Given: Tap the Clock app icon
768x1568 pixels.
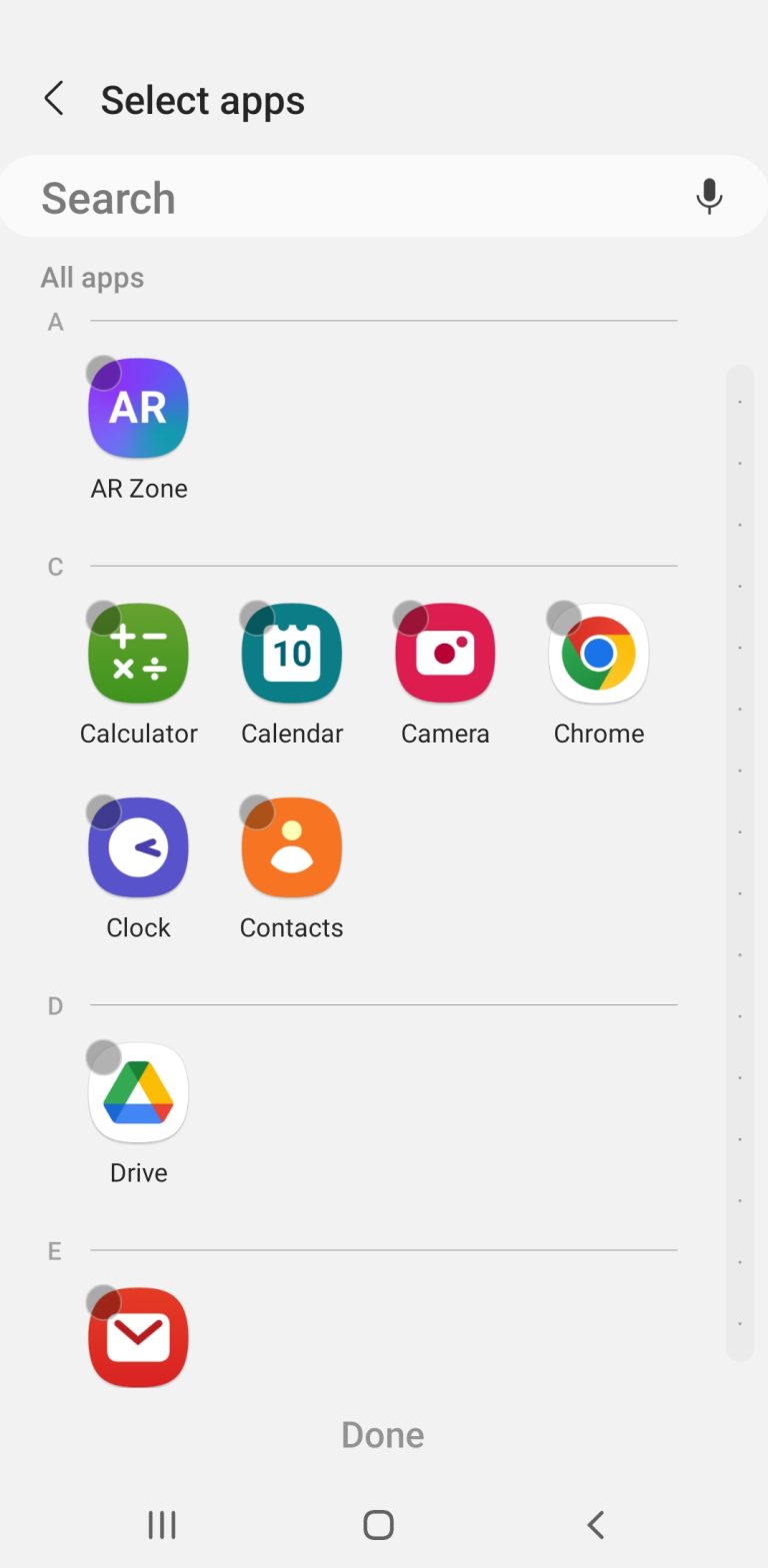Looking at the screenshot, I should (138, 846).
